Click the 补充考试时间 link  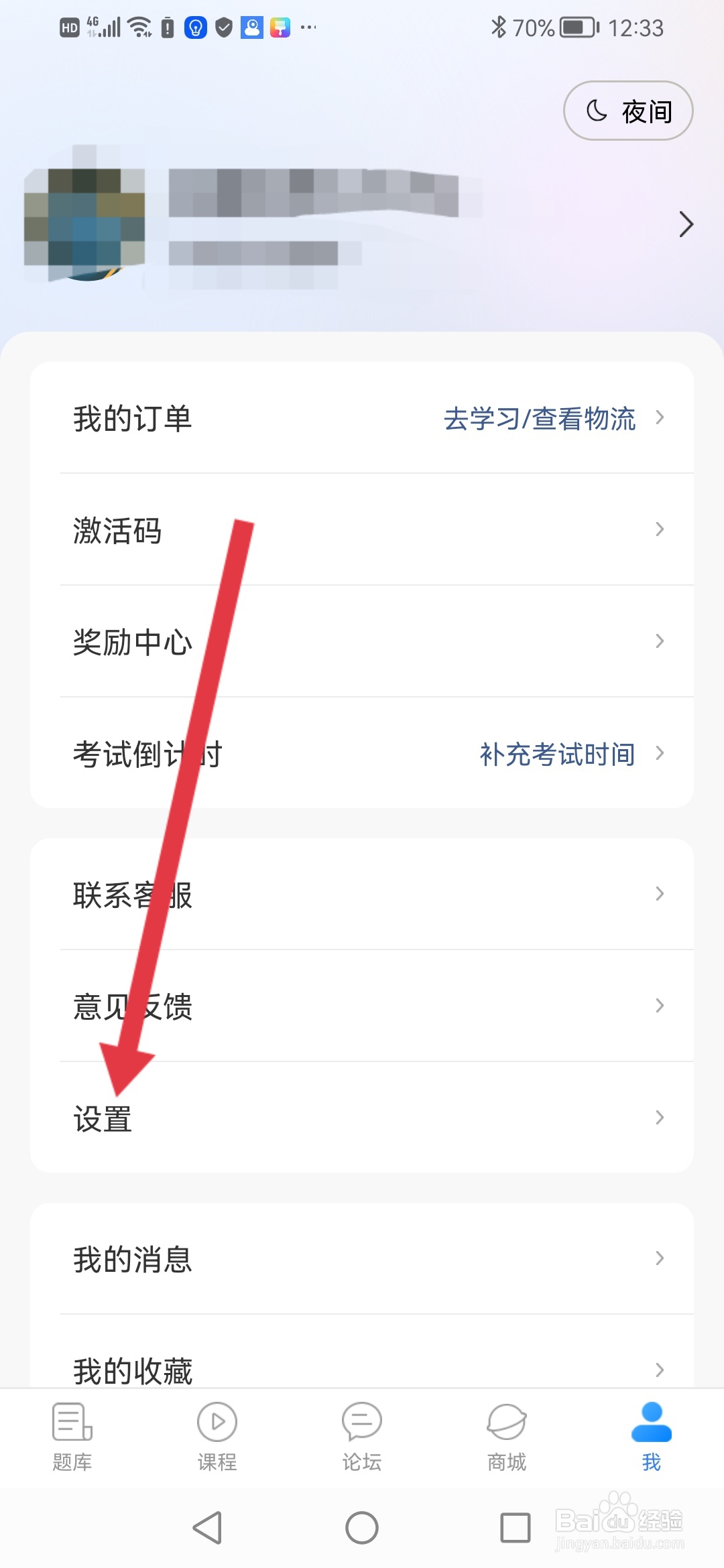click(556, 753)
